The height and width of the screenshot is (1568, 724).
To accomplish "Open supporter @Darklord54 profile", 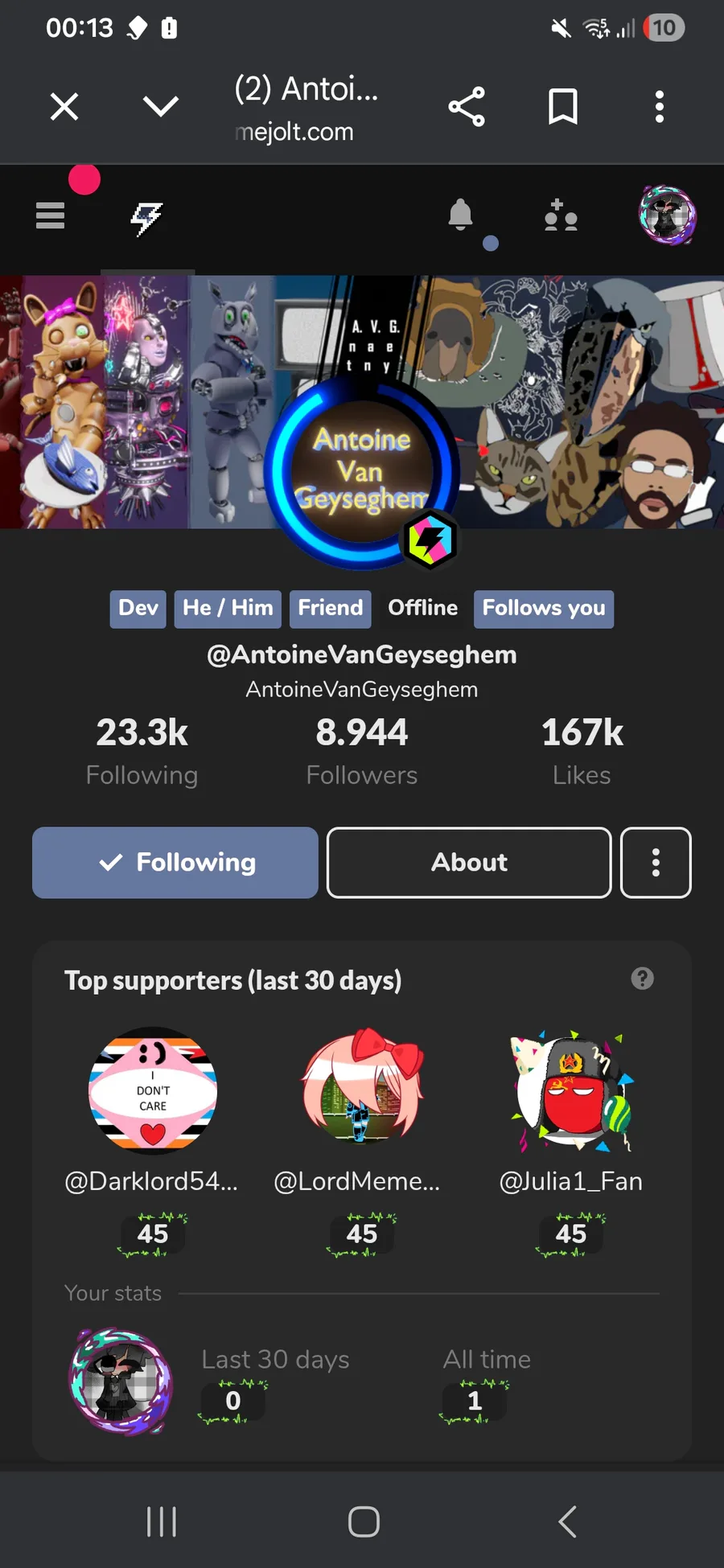I will tap(152, 1091).
